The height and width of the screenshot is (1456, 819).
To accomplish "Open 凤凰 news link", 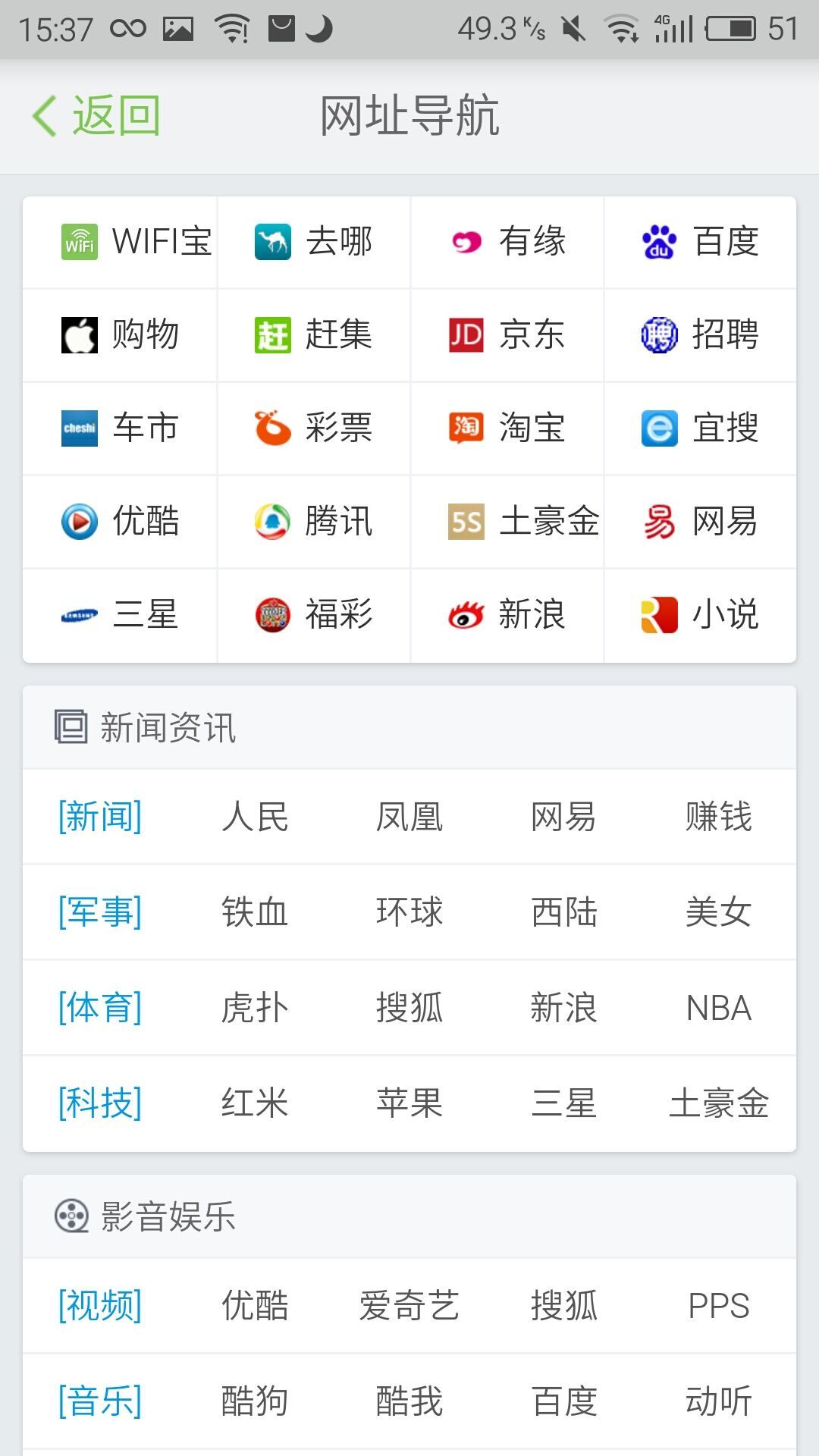I will click(x=409, y=817).
